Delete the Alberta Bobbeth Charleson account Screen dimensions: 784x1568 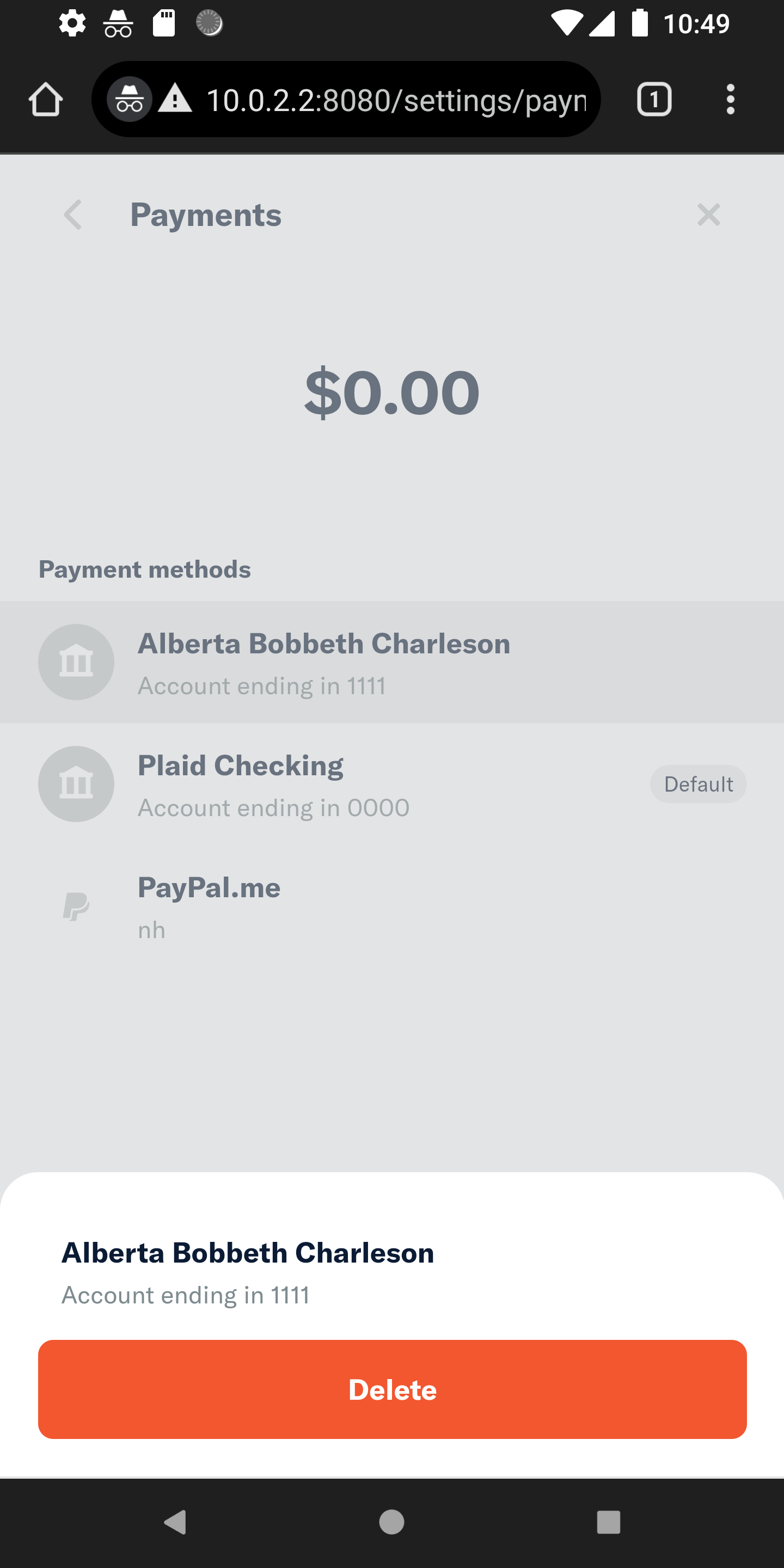tap(392, 1389)
